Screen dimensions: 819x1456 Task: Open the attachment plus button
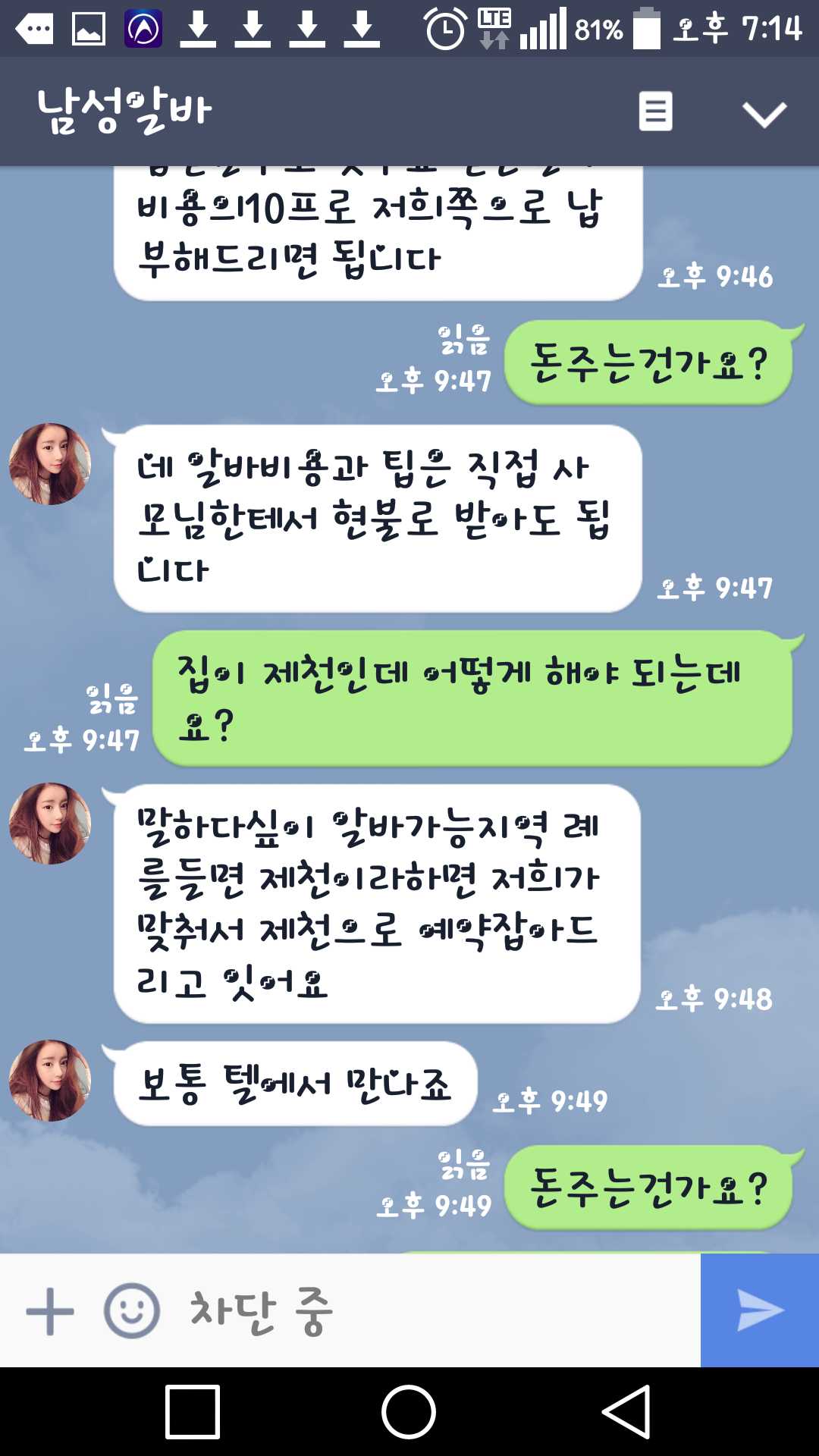coord(50,1310)
